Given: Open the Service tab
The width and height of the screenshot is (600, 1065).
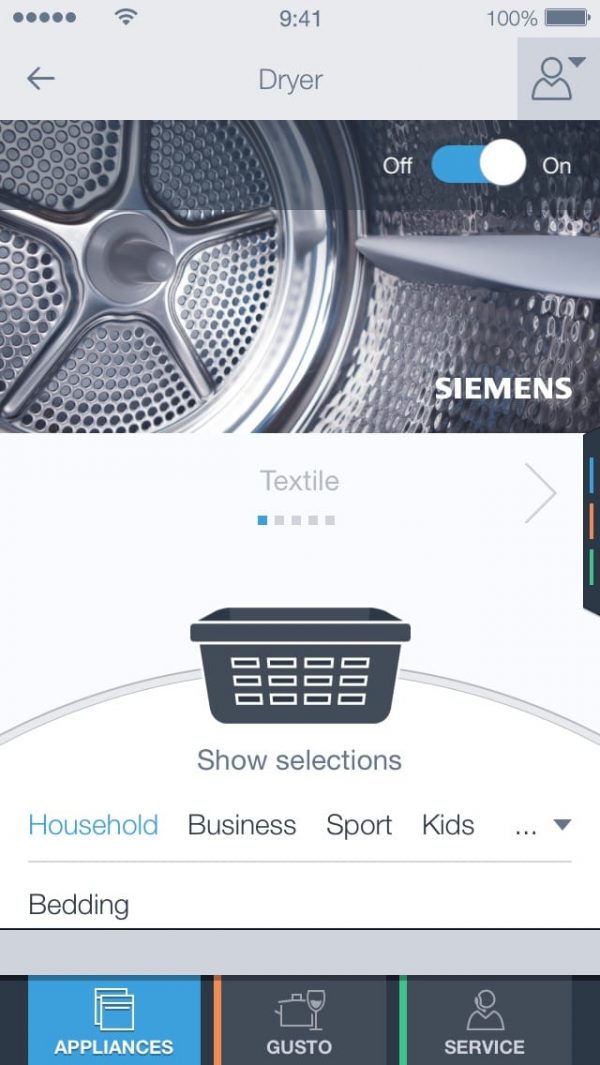Looking at the screenshot, I should click(484, 1020).
